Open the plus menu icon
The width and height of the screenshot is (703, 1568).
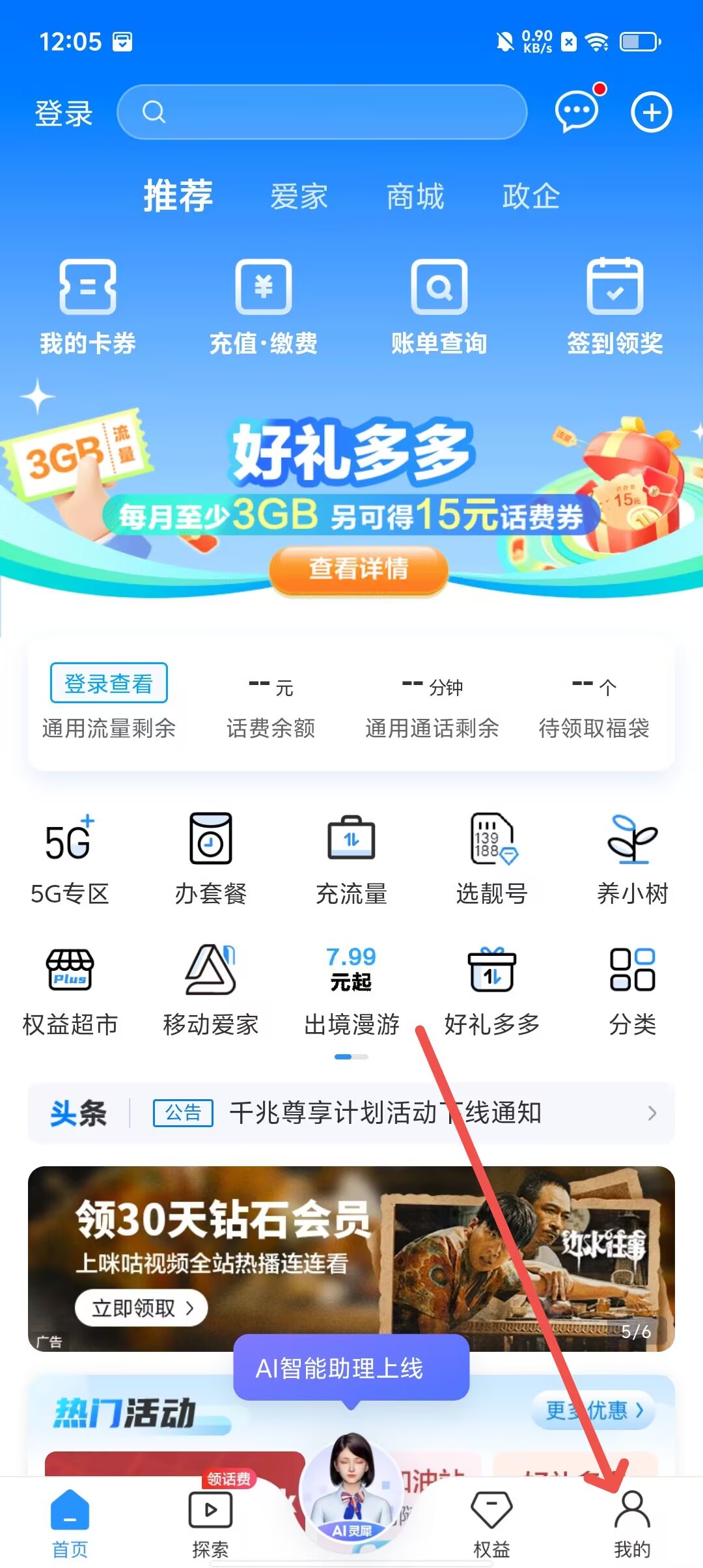pos(651,113)
